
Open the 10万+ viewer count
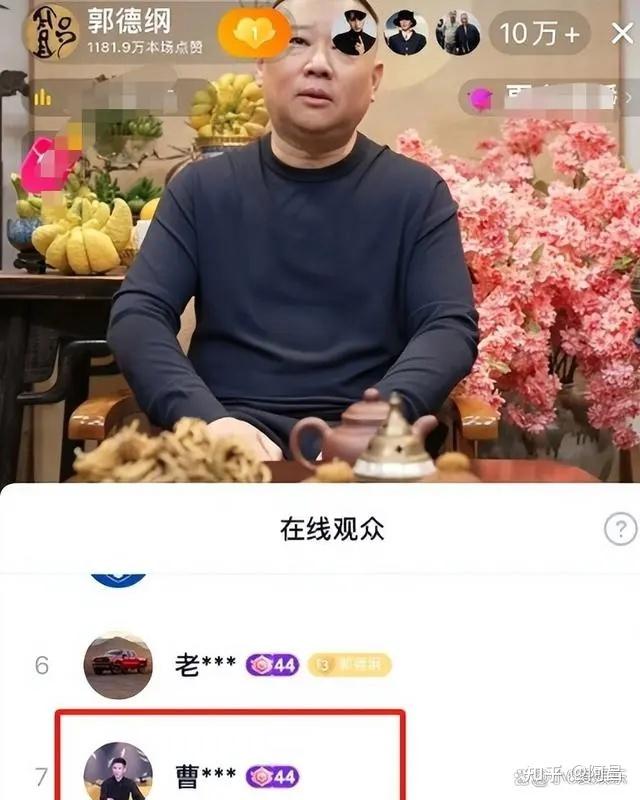pos(539,32)
